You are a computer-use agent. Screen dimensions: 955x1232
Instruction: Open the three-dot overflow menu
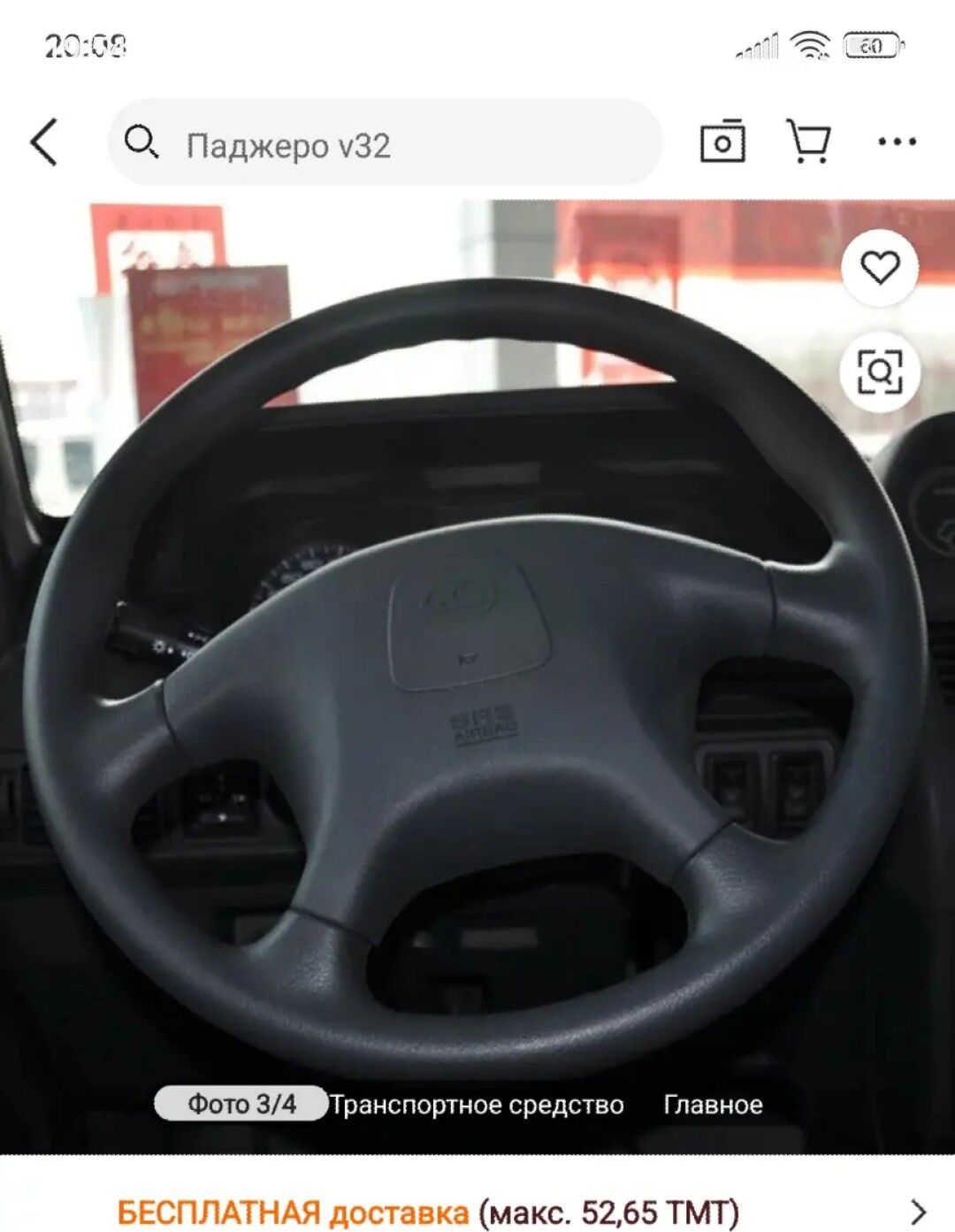pos(897,142)
